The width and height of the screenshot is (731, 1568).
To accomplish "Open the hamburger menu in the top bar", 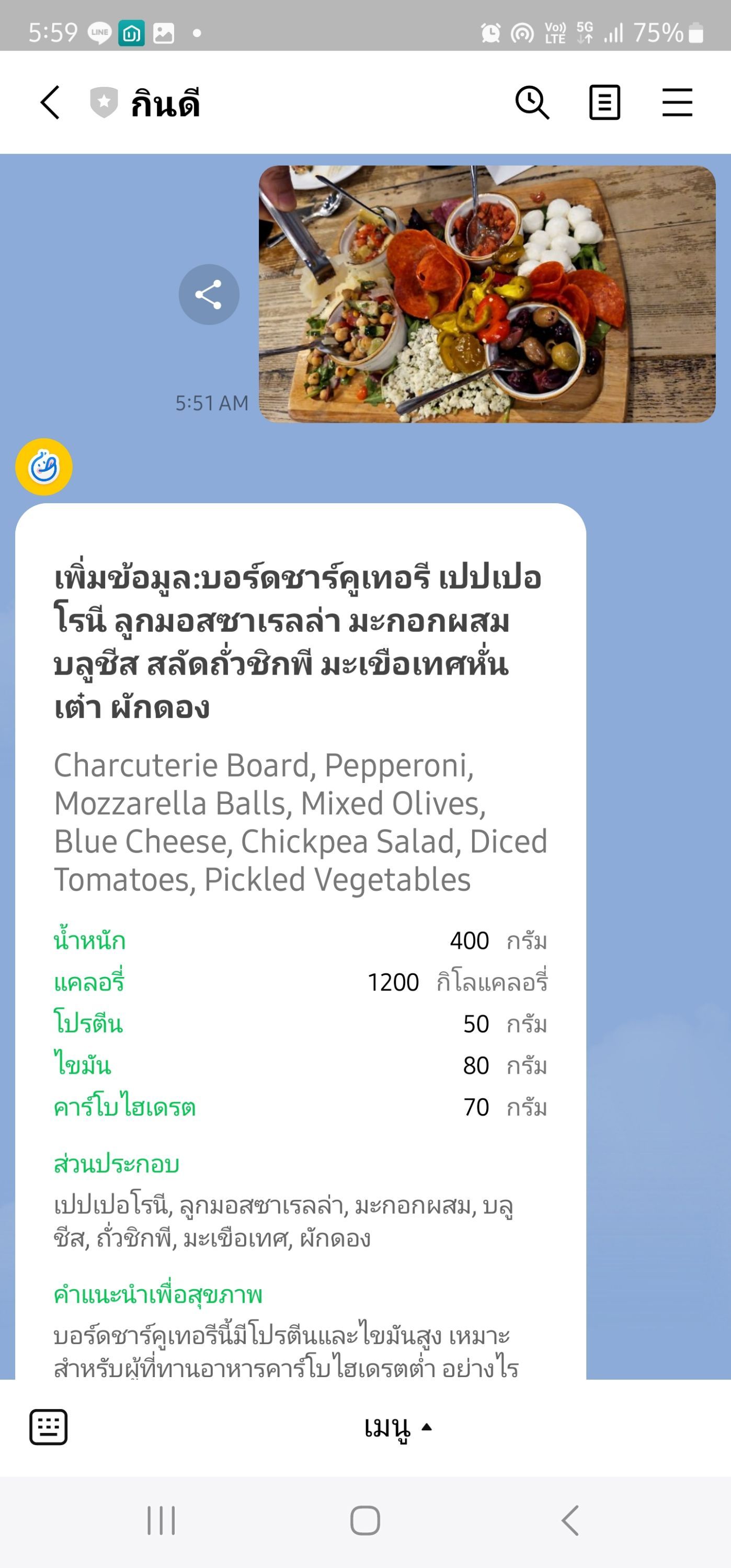I will [678, 103].
